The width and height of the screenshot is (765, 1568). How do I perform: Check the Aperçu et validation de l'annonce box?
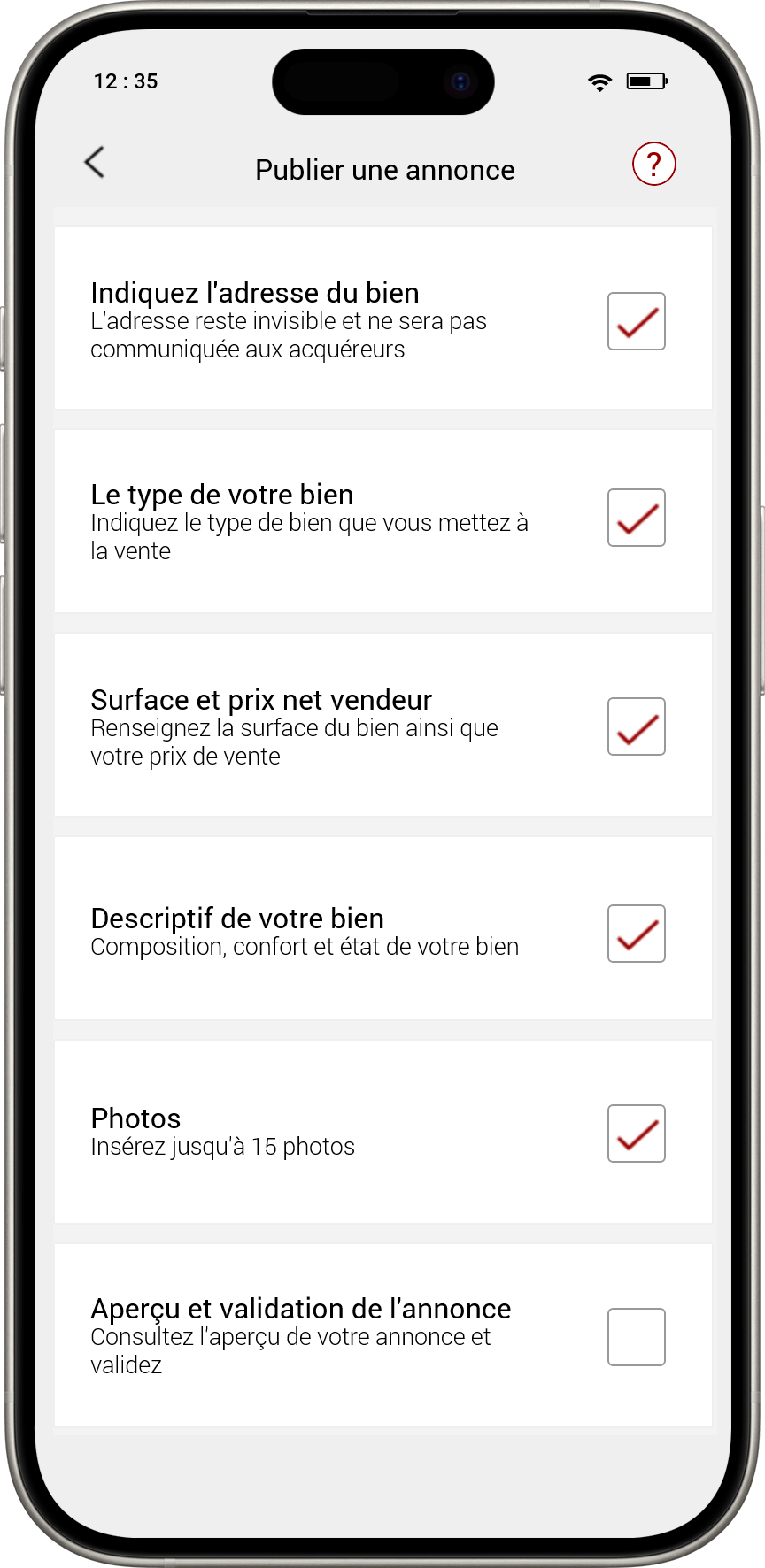[x=636, y=1336]
